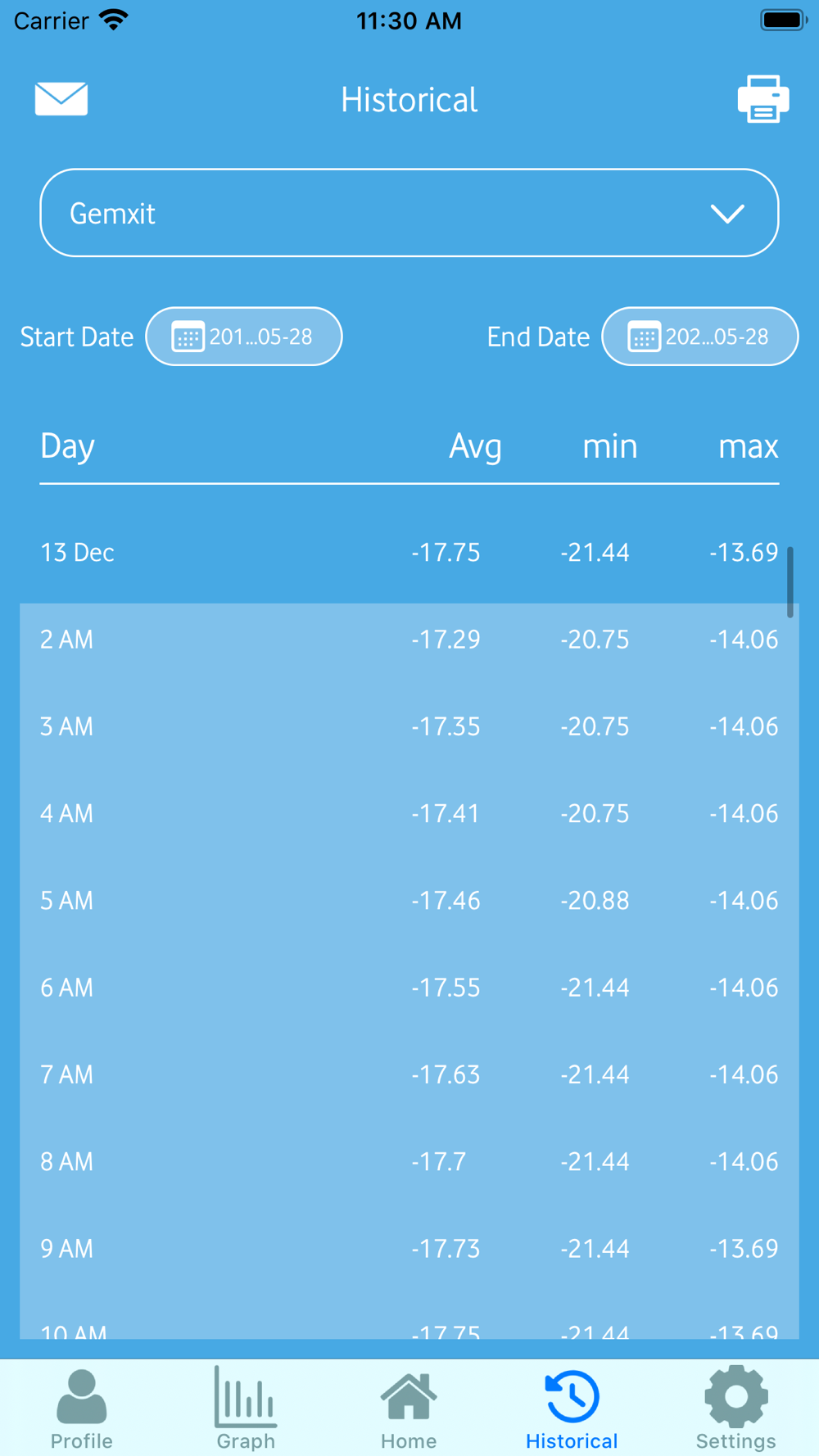Collapse the 13 Dec day row
The width and height of the screenshot is (819, 1456).
click(x=409, y=553)
